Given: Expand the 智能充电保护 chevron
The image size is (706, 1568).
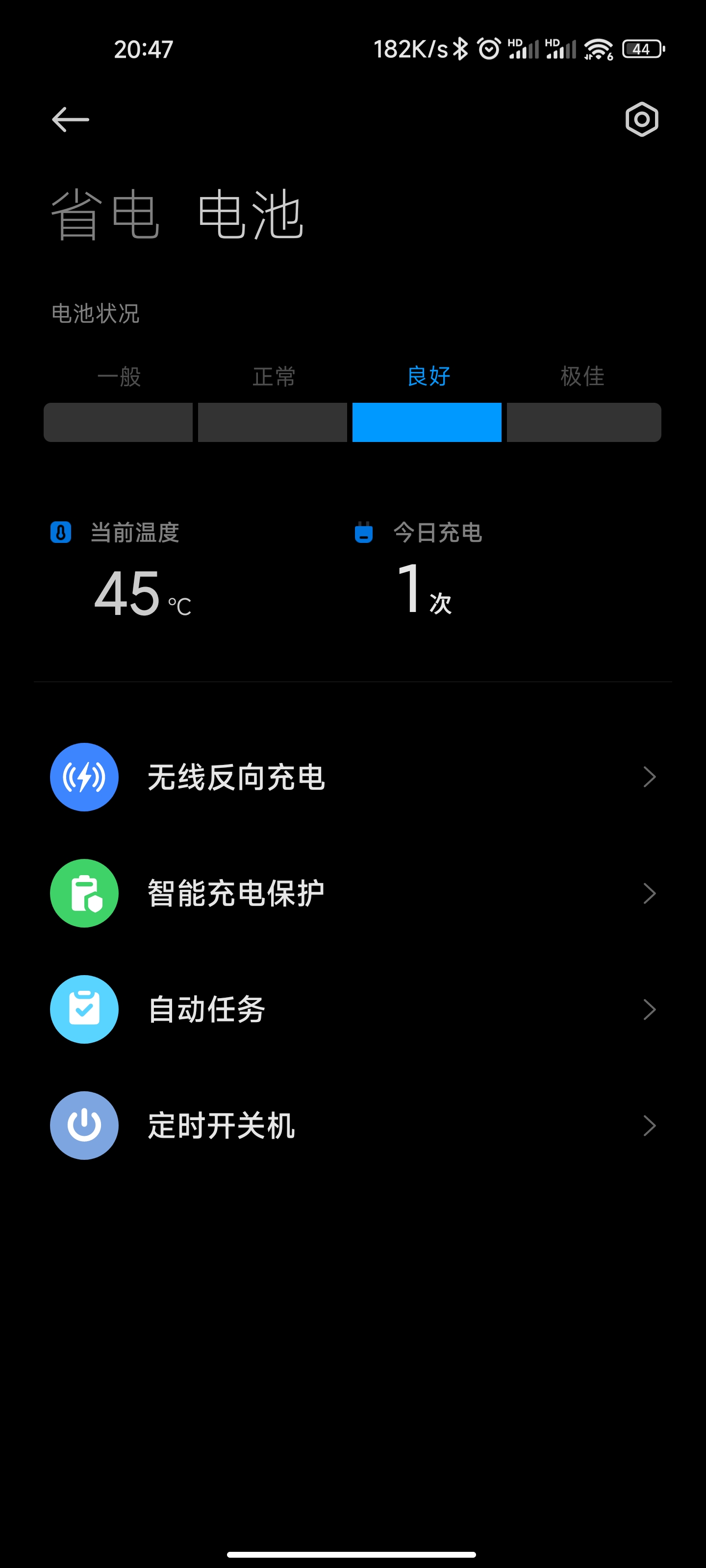Looking at the screenshot, I should coord(649,893).
